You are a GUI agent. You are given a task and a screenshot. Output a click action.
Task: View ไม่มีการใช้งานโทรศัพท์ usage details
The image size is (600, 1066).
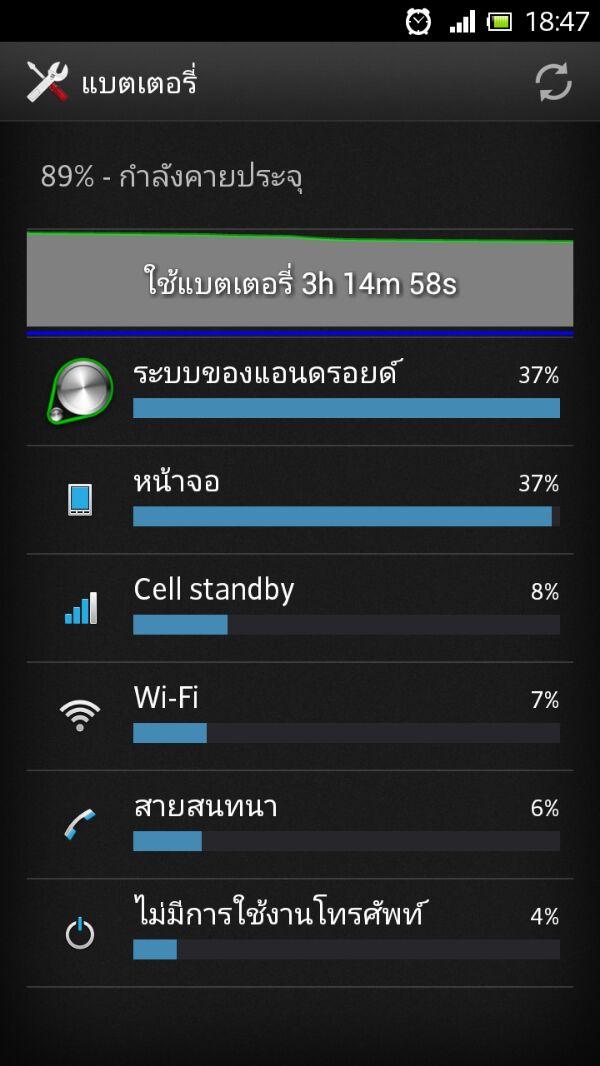click(x=300, y=933)
